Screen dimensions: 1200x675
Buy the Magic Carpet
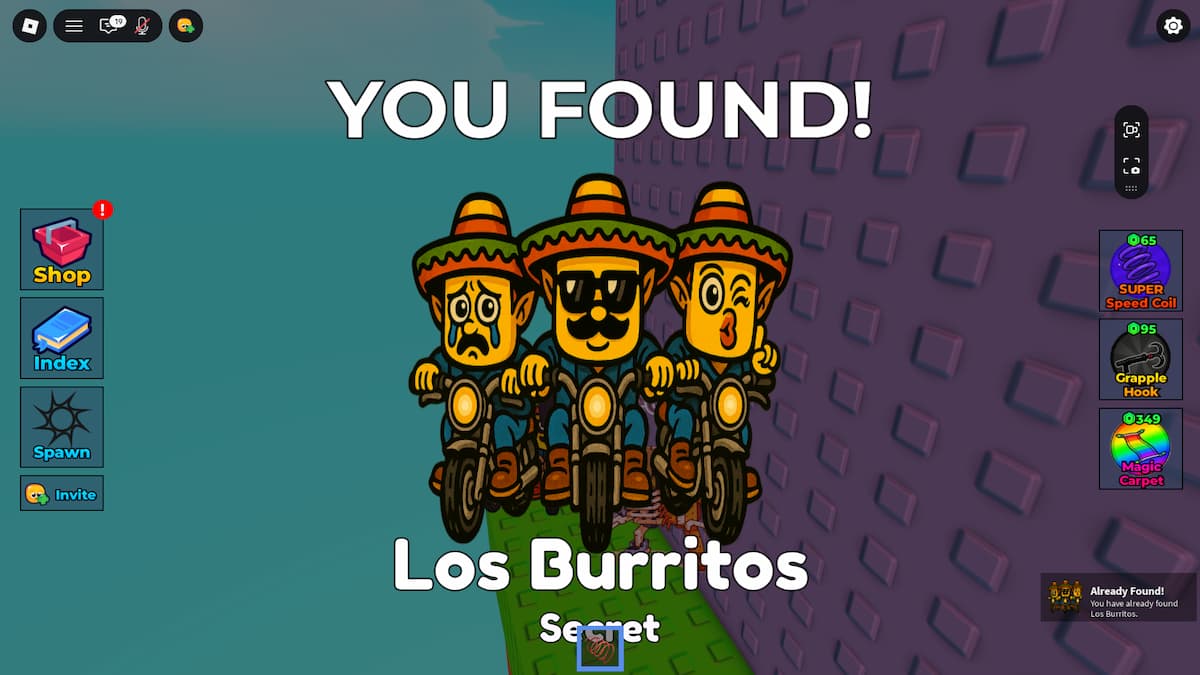(x=1140, y=448)
